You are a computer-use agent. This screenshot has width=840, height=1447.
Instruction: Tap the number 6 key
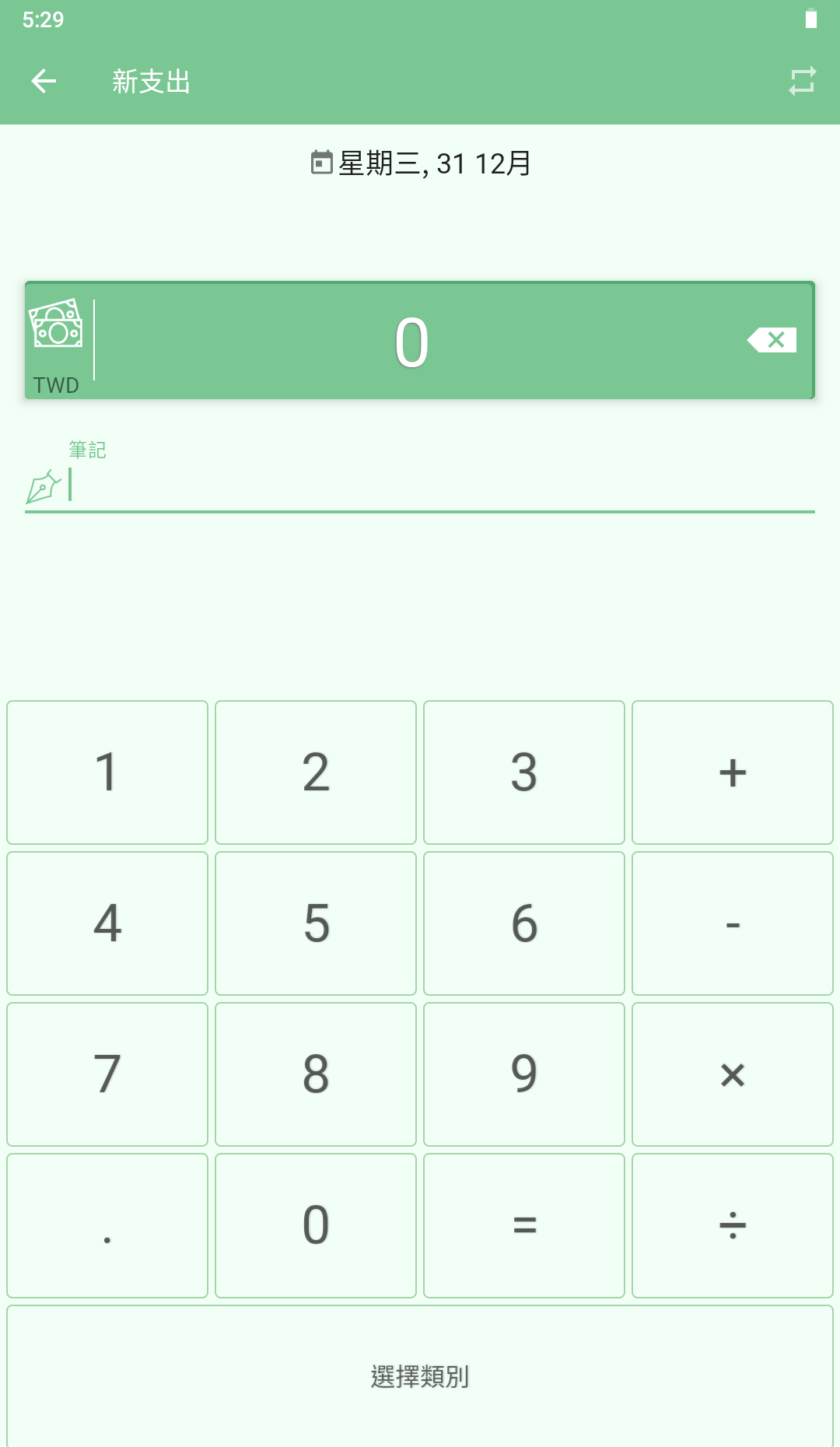tap(524, 923)
